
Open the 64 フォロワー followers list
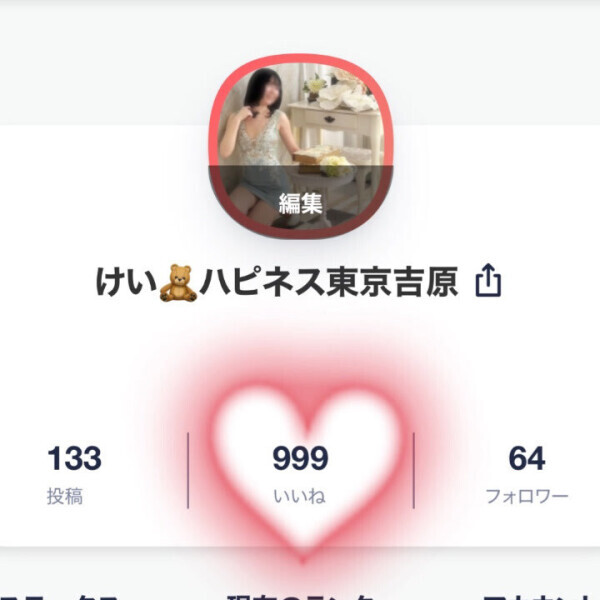[526, 474]
